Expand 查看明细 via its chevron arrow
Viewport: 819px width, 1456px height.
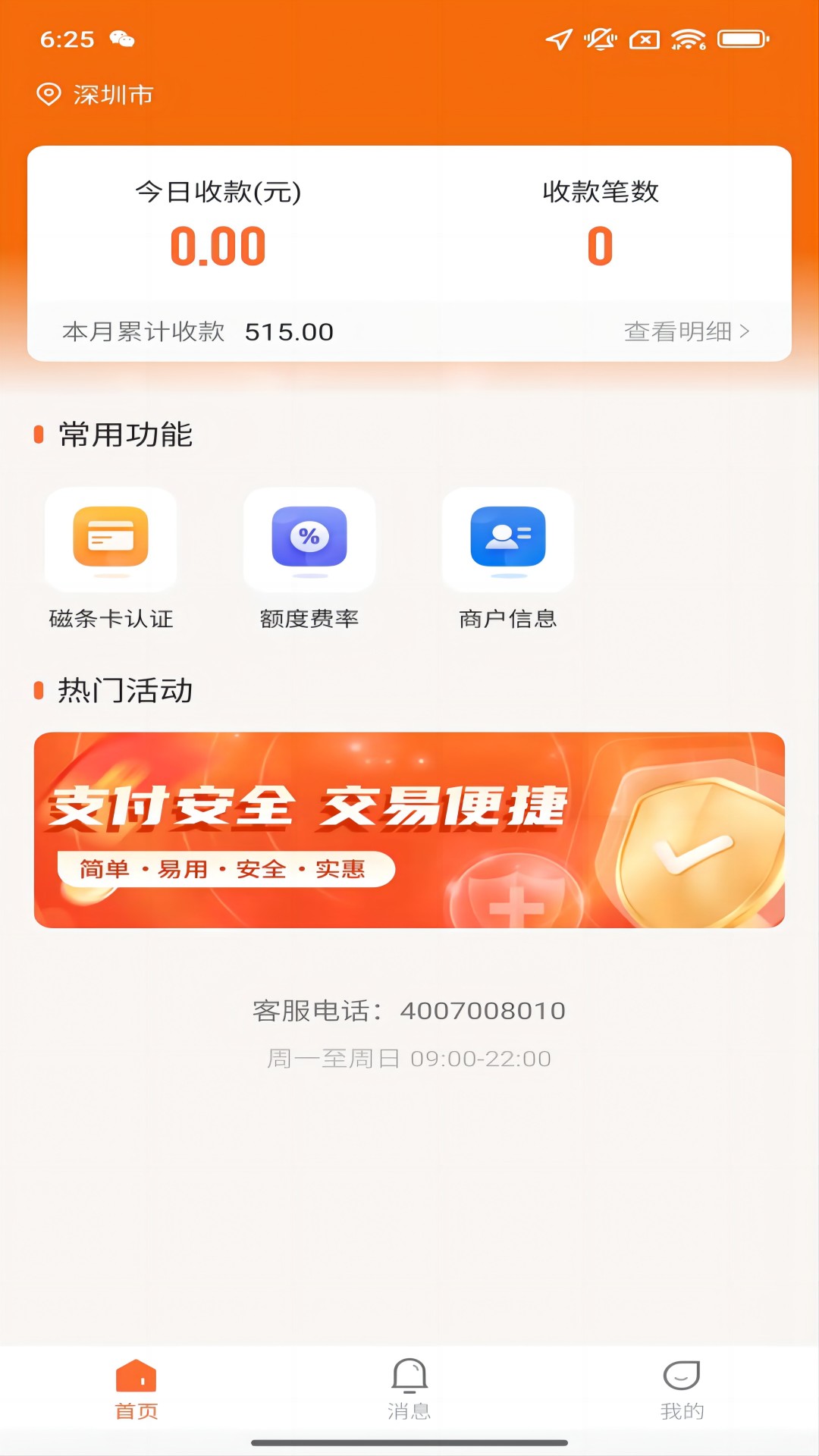(749, 331)
